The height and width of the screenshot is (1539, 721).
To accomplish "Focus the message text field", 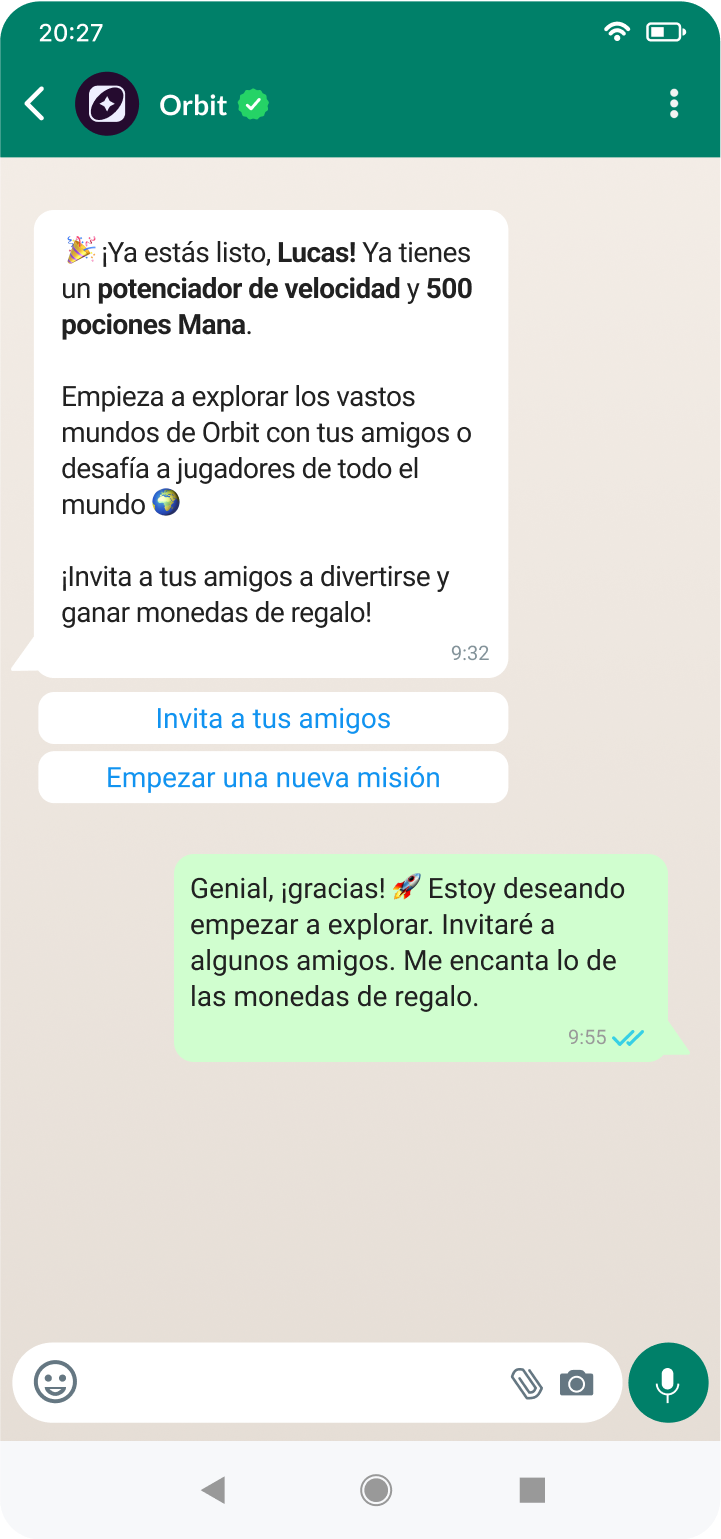I will 290,1383.
